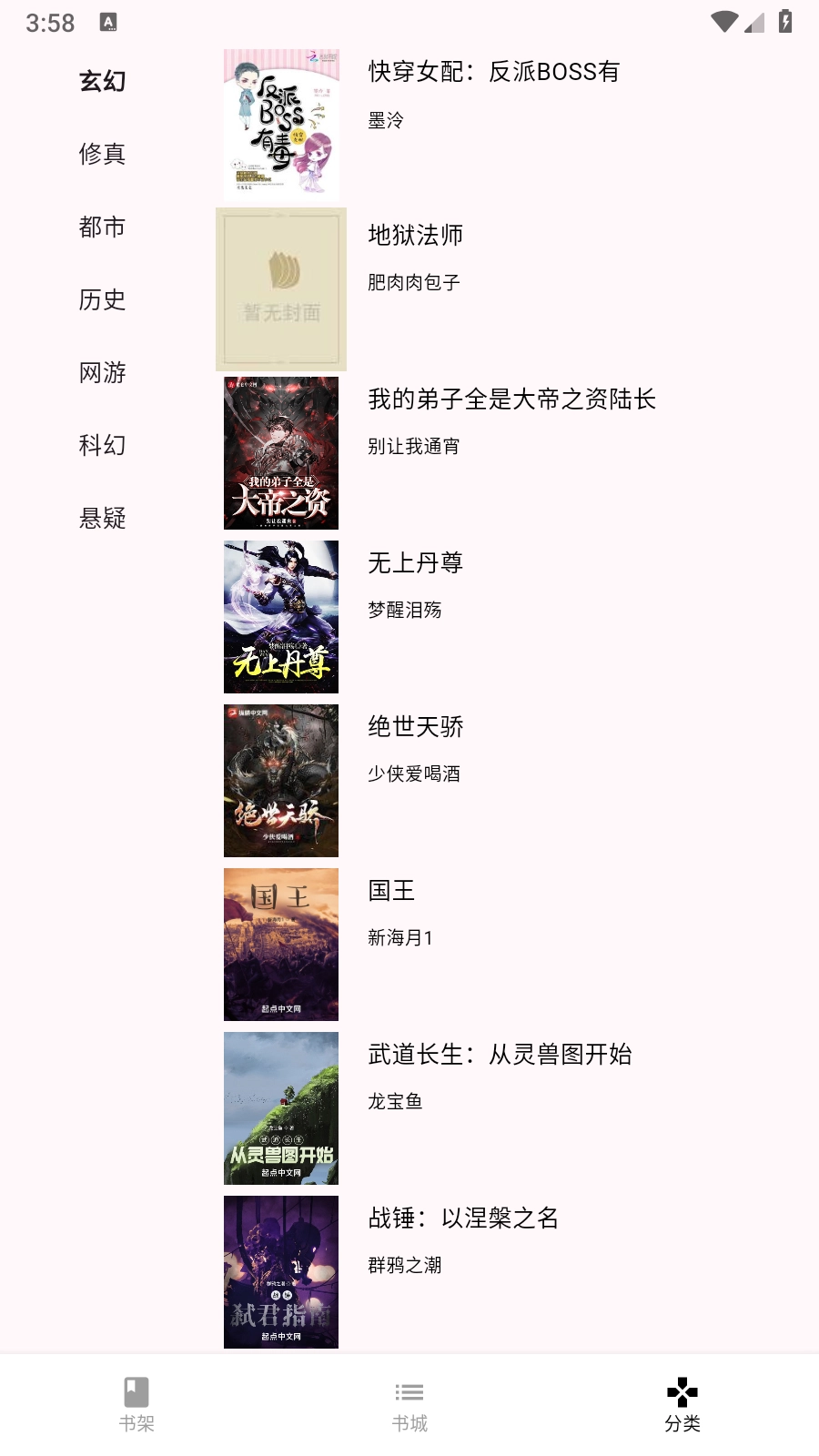This screenshot has height=1456, width=819.
Task: Tap the 书城 list icon in bottom bar
Action: tap(409, 1392)
